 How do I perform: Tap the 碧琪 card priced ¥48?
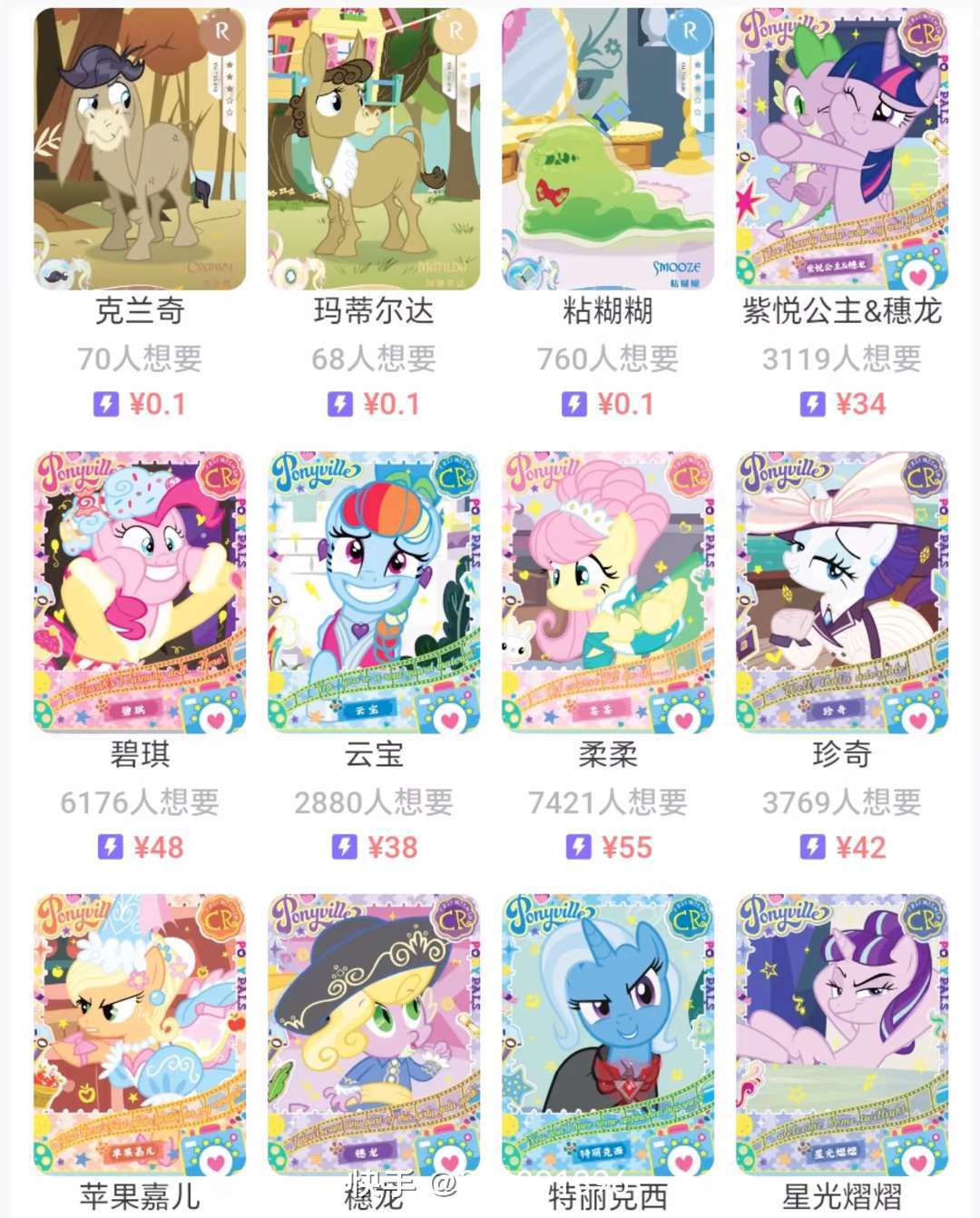click(x=140, y=592)
